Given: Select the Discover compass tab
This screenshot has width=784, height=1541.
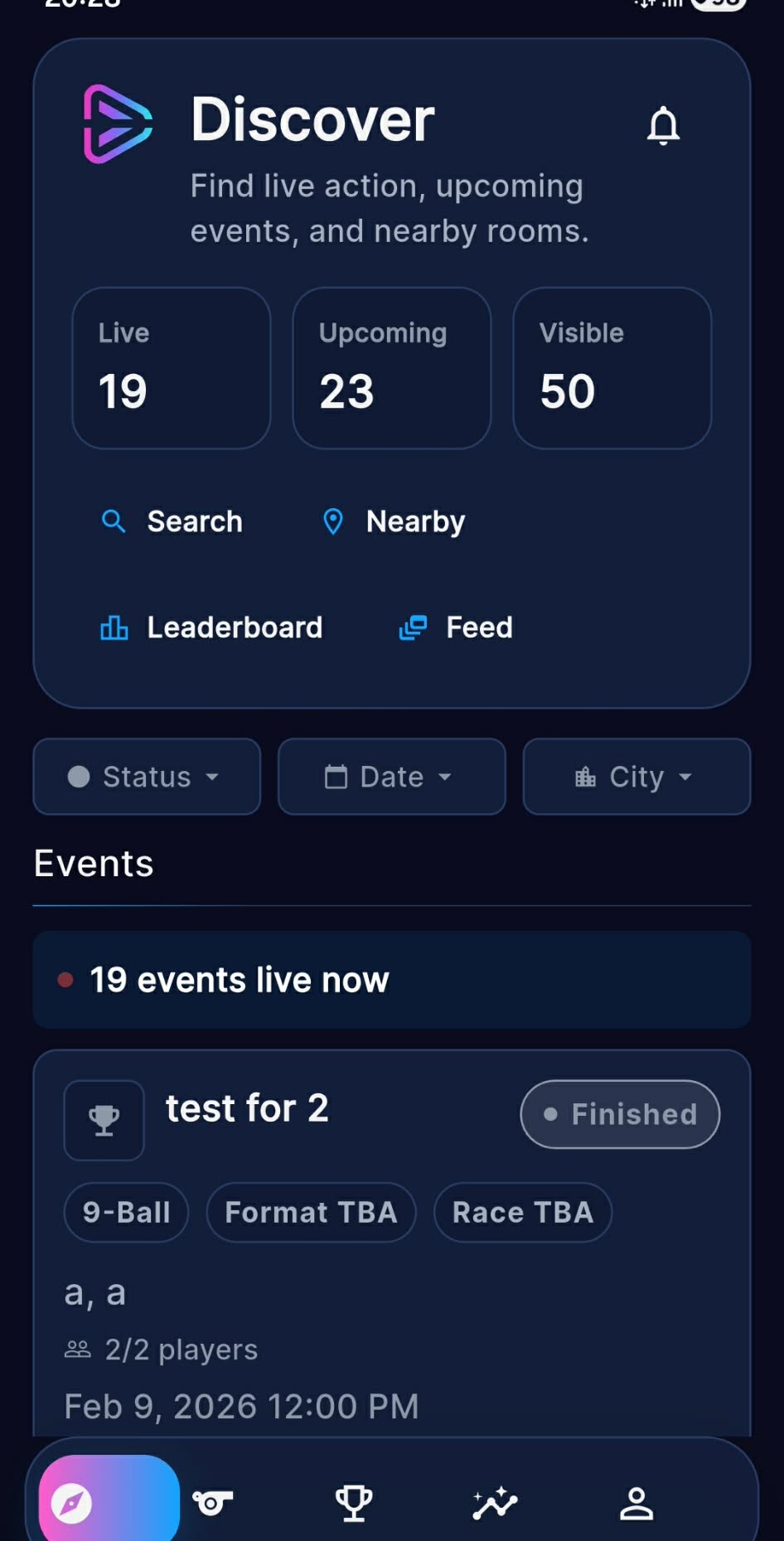Looking at the screenshot, I should [x=109, y=1502].
